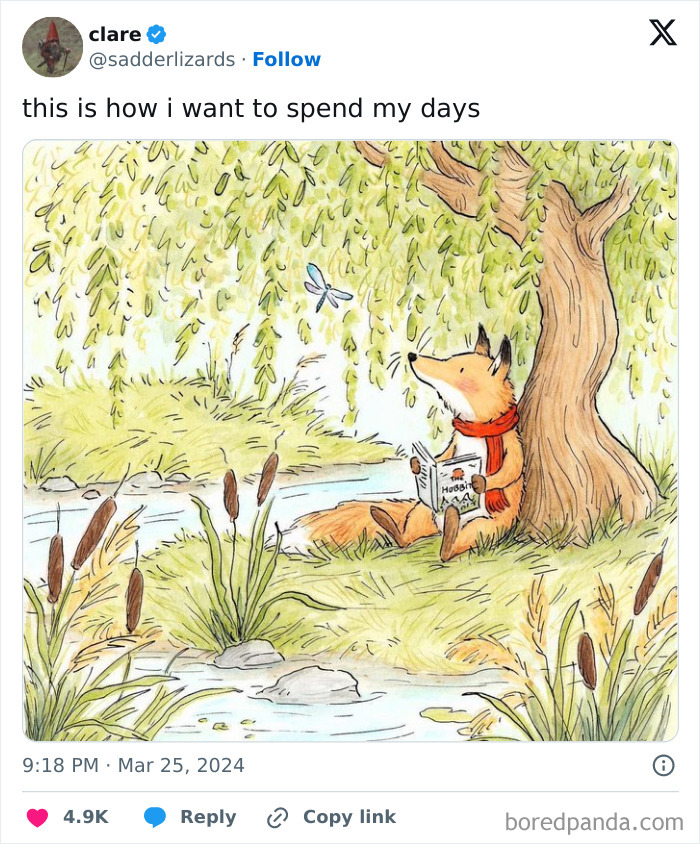Follow the sadderlizards account
This screenshot has width=700, height=844.
[x=286, y=60]
